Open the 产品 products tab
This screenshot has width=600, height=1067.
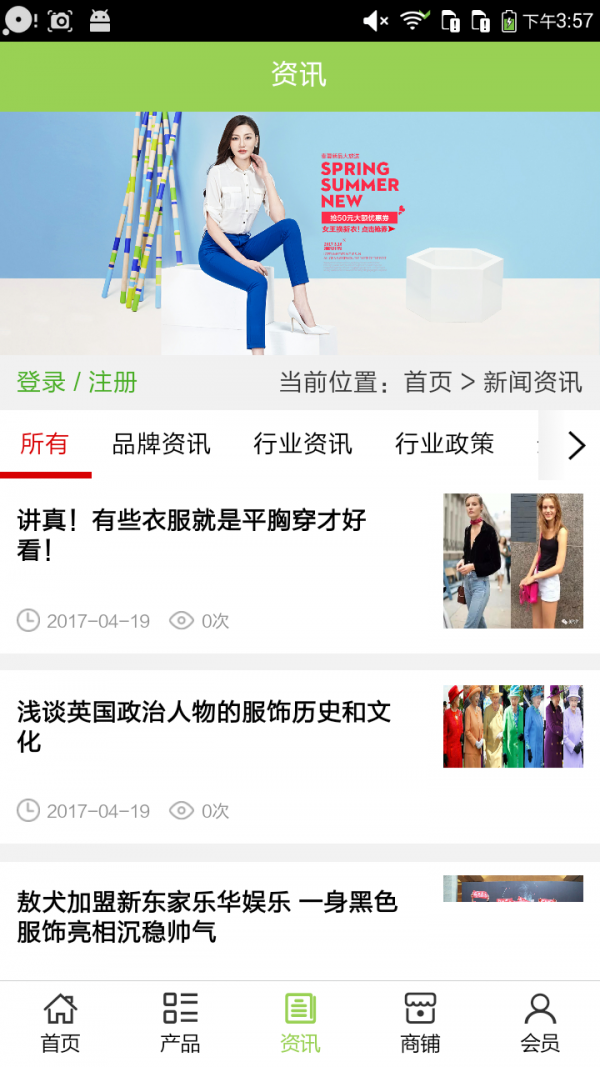(180, 1023)
